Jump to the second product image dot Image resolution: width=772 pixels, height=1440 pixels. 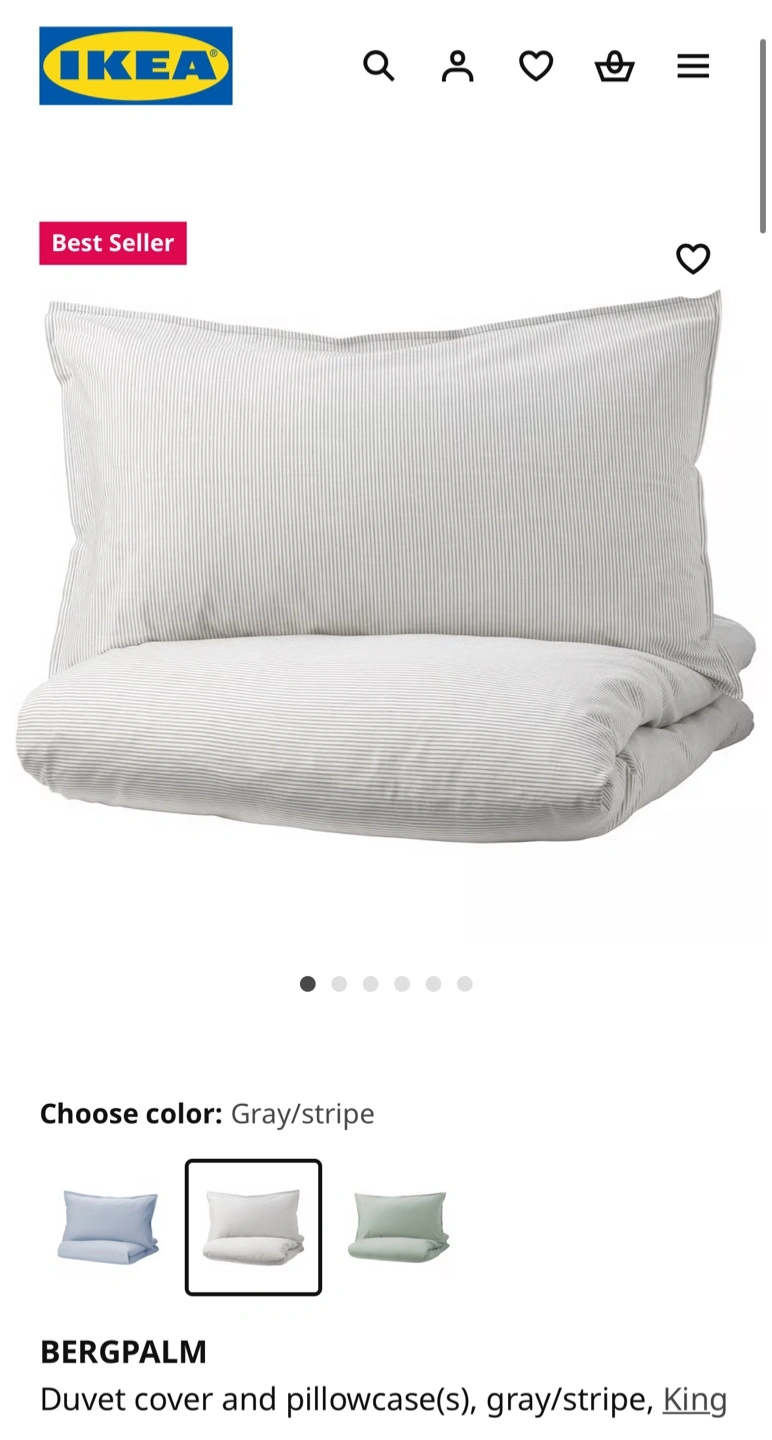pyautogui.click(x=339, y=984)
